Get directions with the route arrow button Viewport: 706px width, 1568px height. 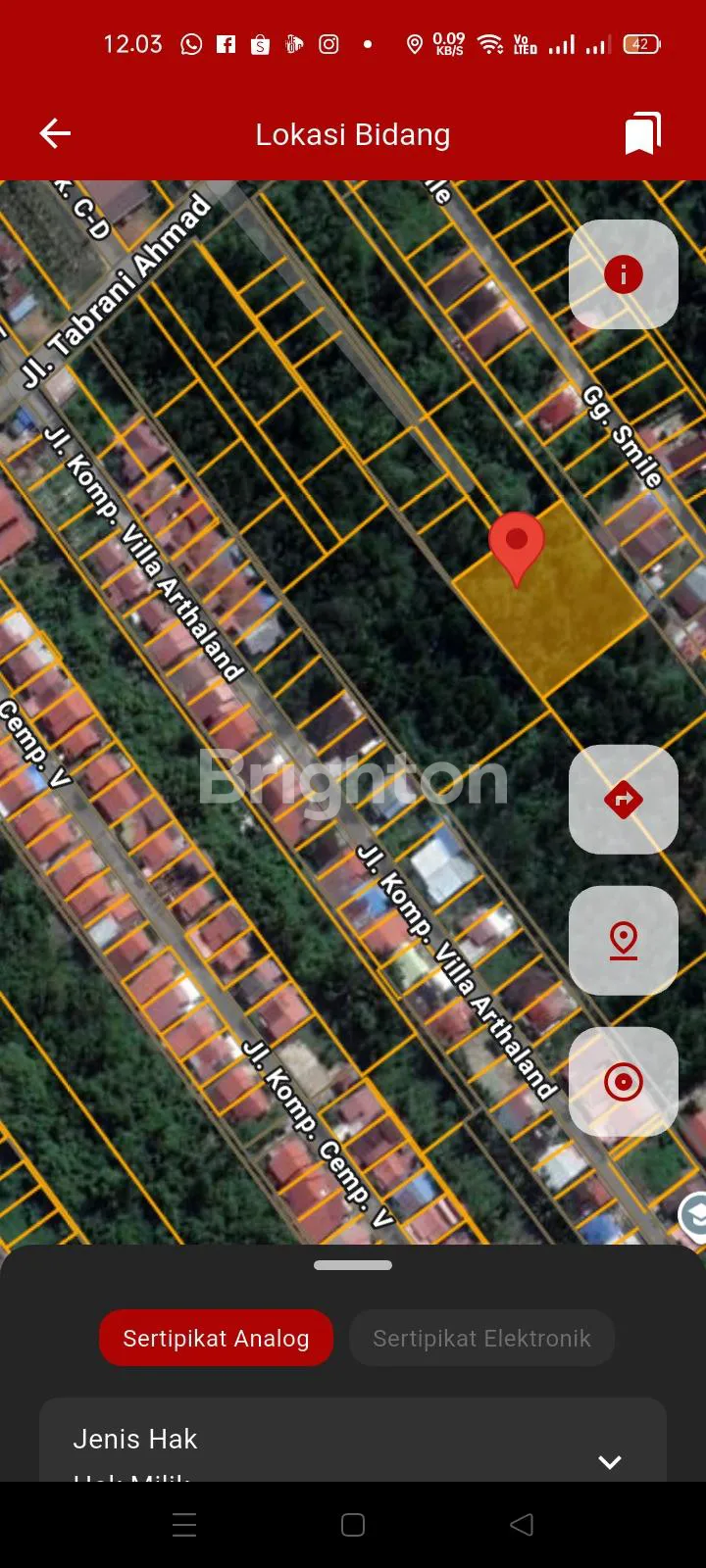(624, 800)
